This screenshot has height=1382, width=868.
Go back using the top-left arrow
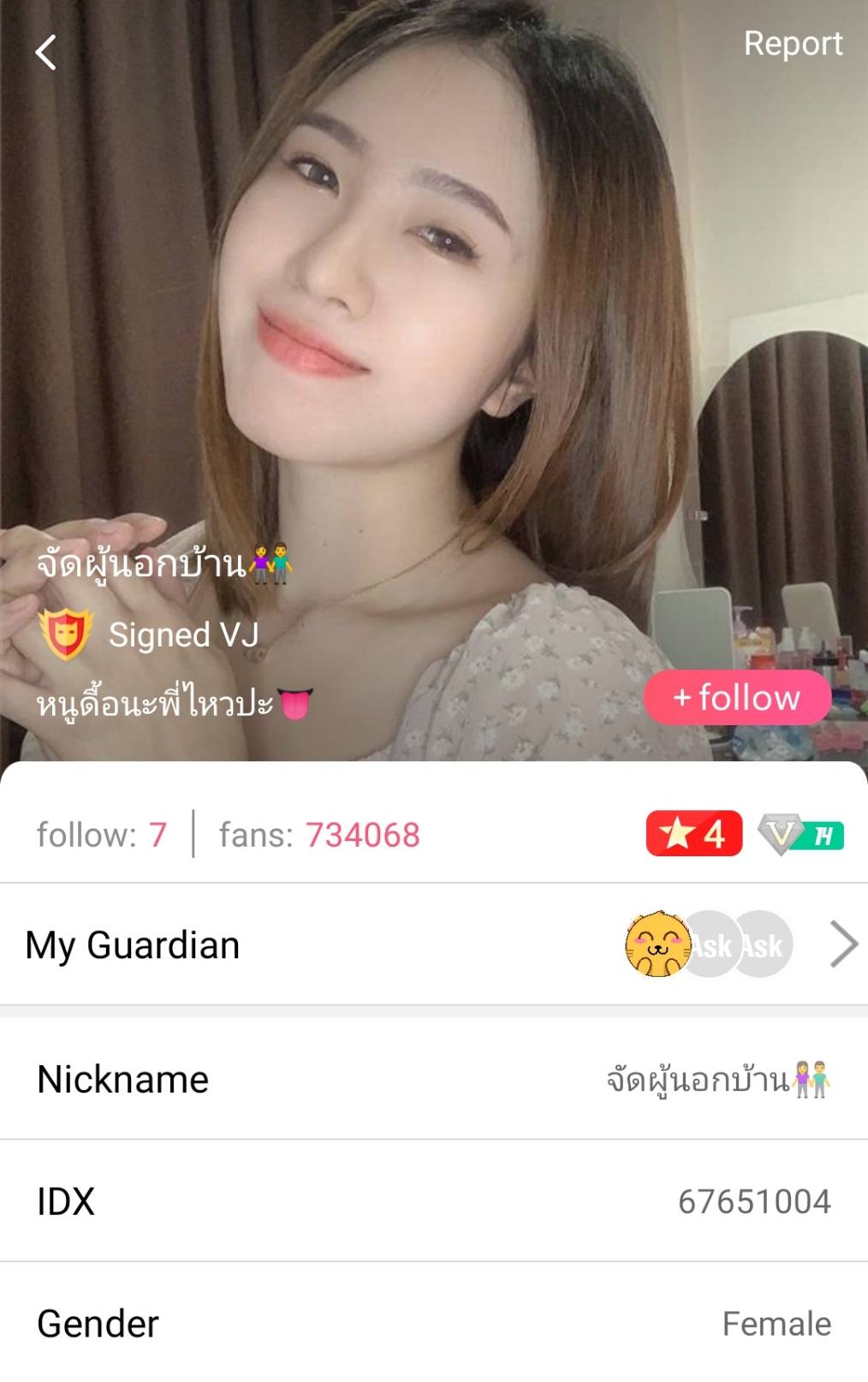coord(46,52)
